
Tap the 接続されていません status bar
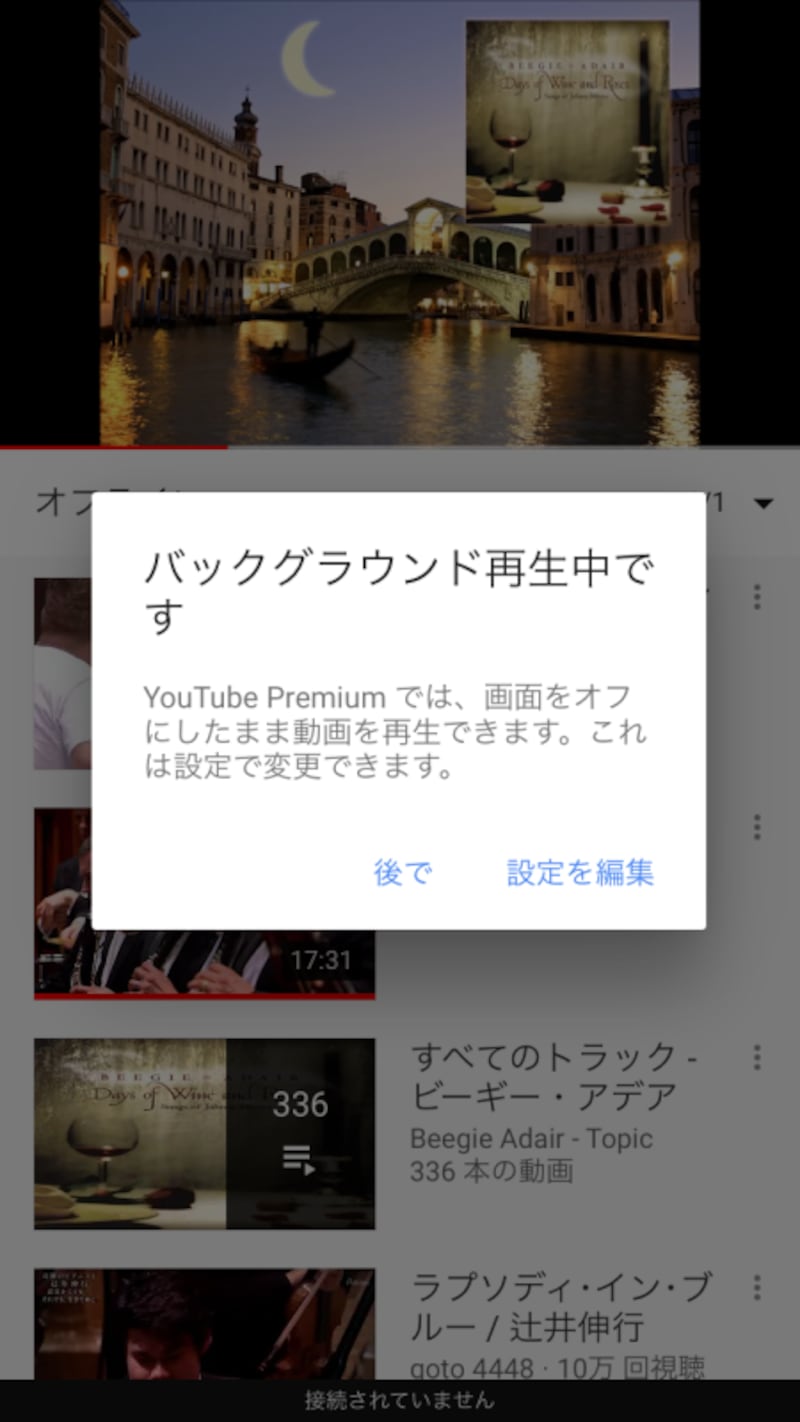[400, 1400]
